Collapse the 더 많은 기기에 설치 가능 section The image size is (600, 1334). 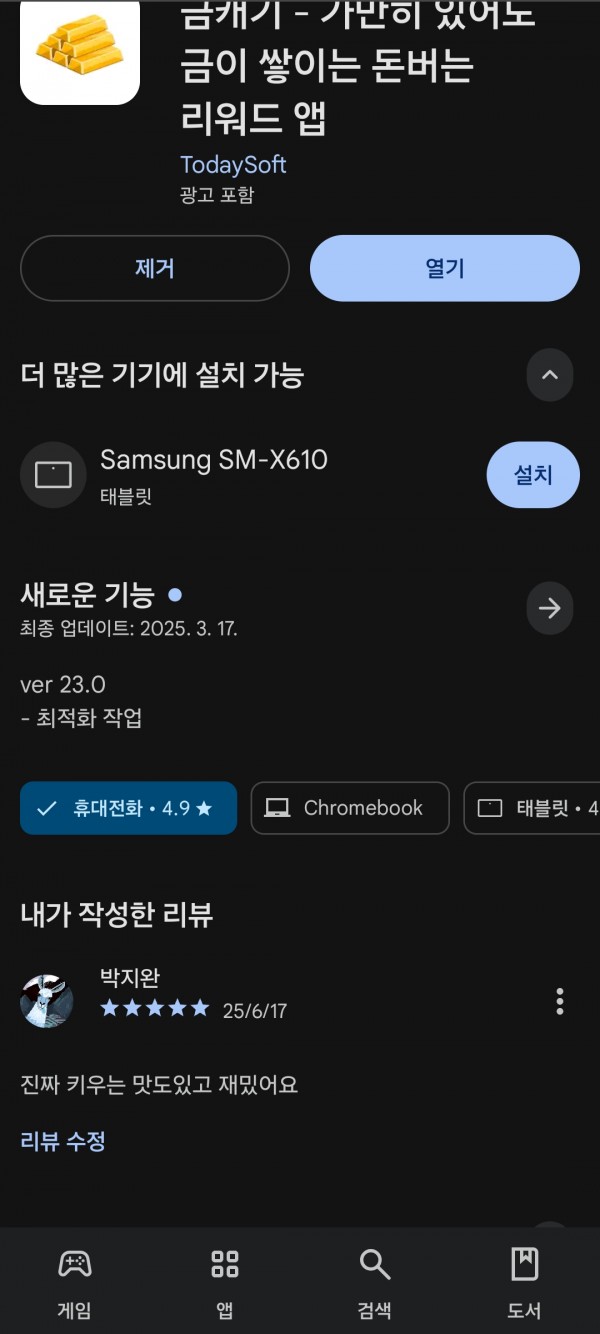tap(550, 375)
